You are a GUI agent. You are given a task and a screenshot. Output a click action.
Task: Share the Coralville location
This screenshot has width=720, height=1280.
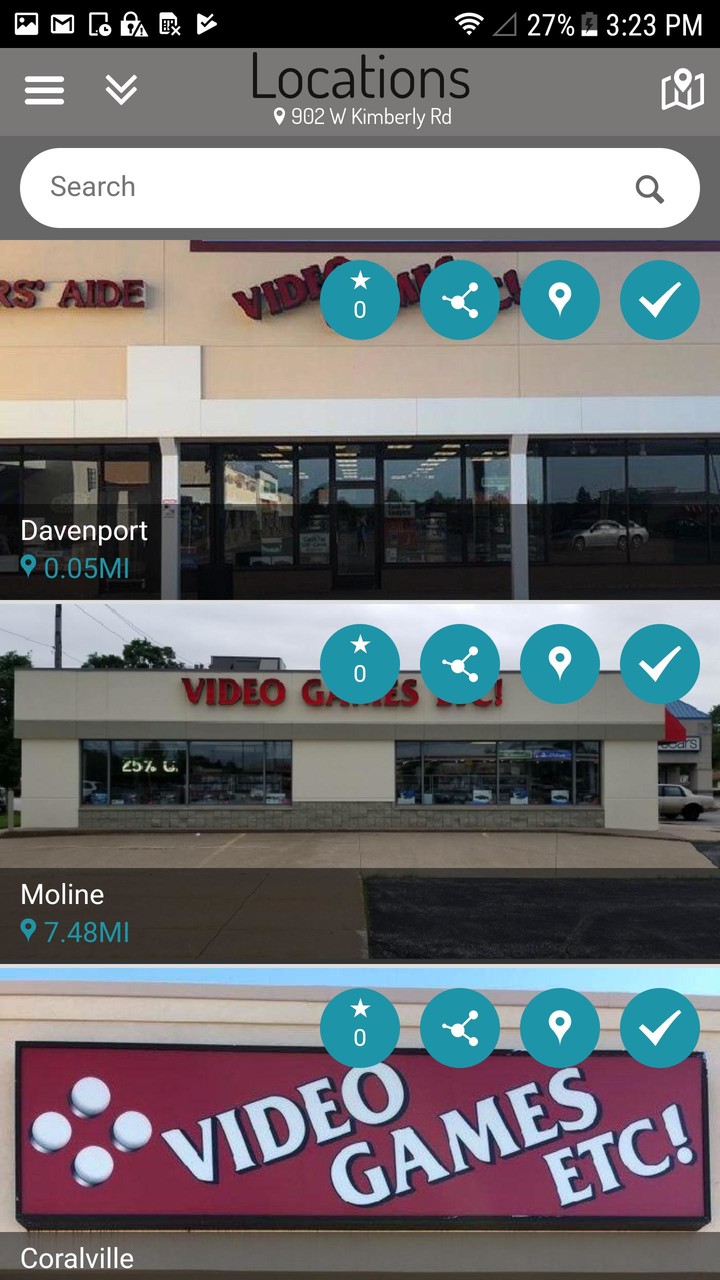pos(460,1027)
